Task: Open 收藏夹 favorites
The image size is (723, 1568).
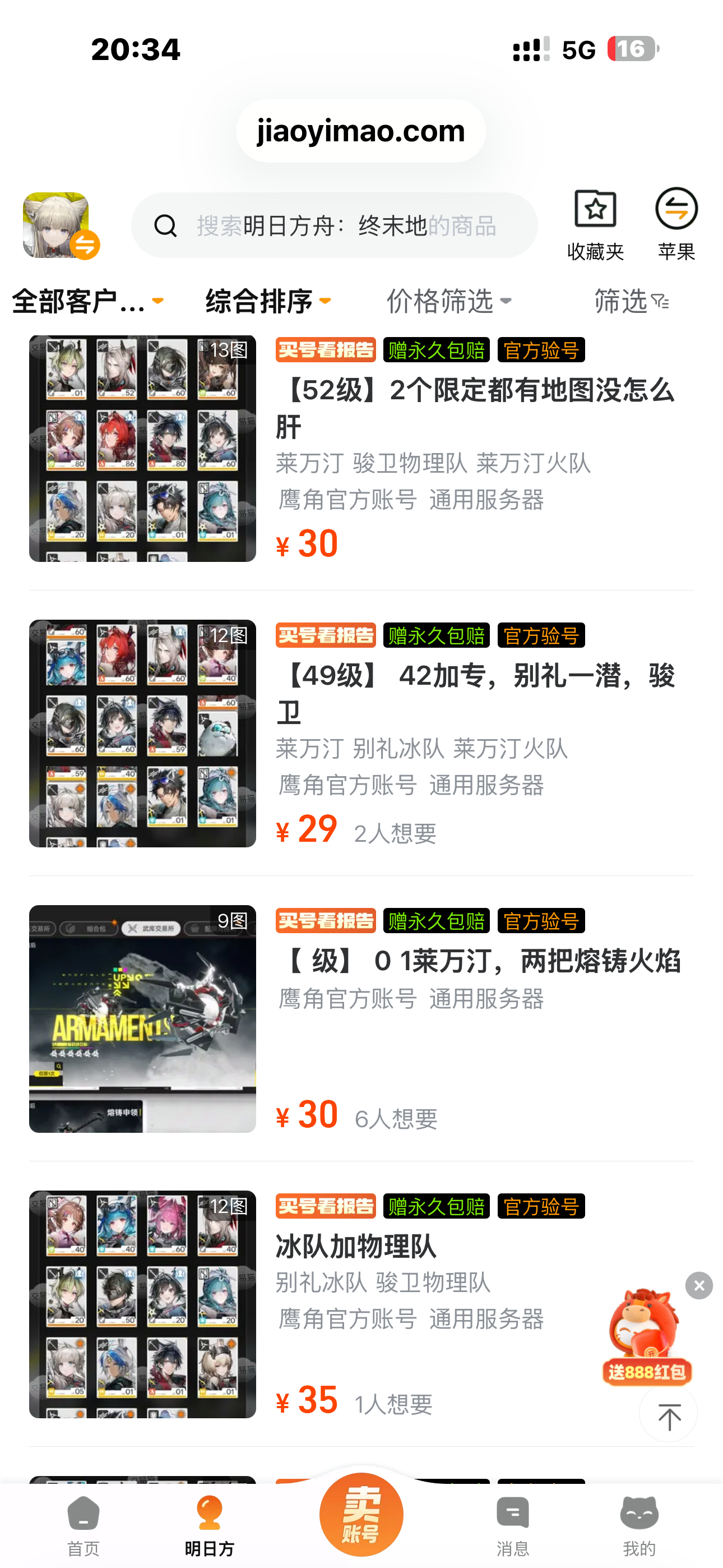Action: [595, 224]
